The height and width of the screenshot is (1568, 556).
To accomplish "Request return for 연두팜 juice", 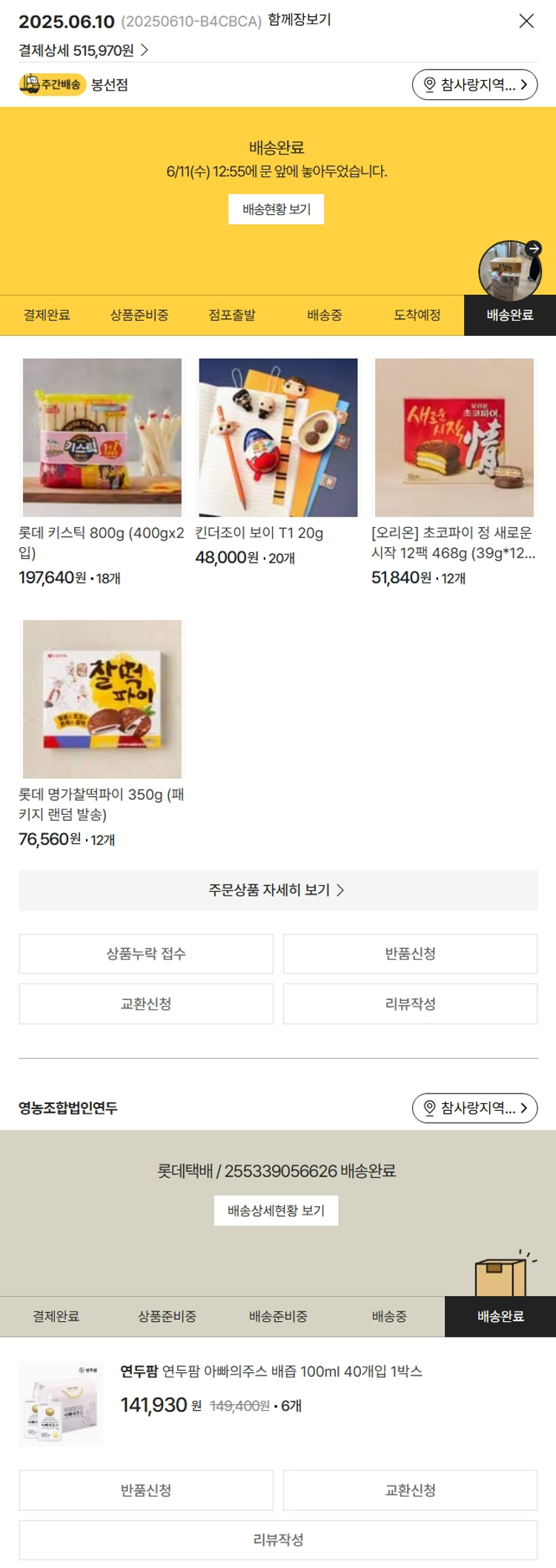I will pyautogui.click(x=146, y=1490).
